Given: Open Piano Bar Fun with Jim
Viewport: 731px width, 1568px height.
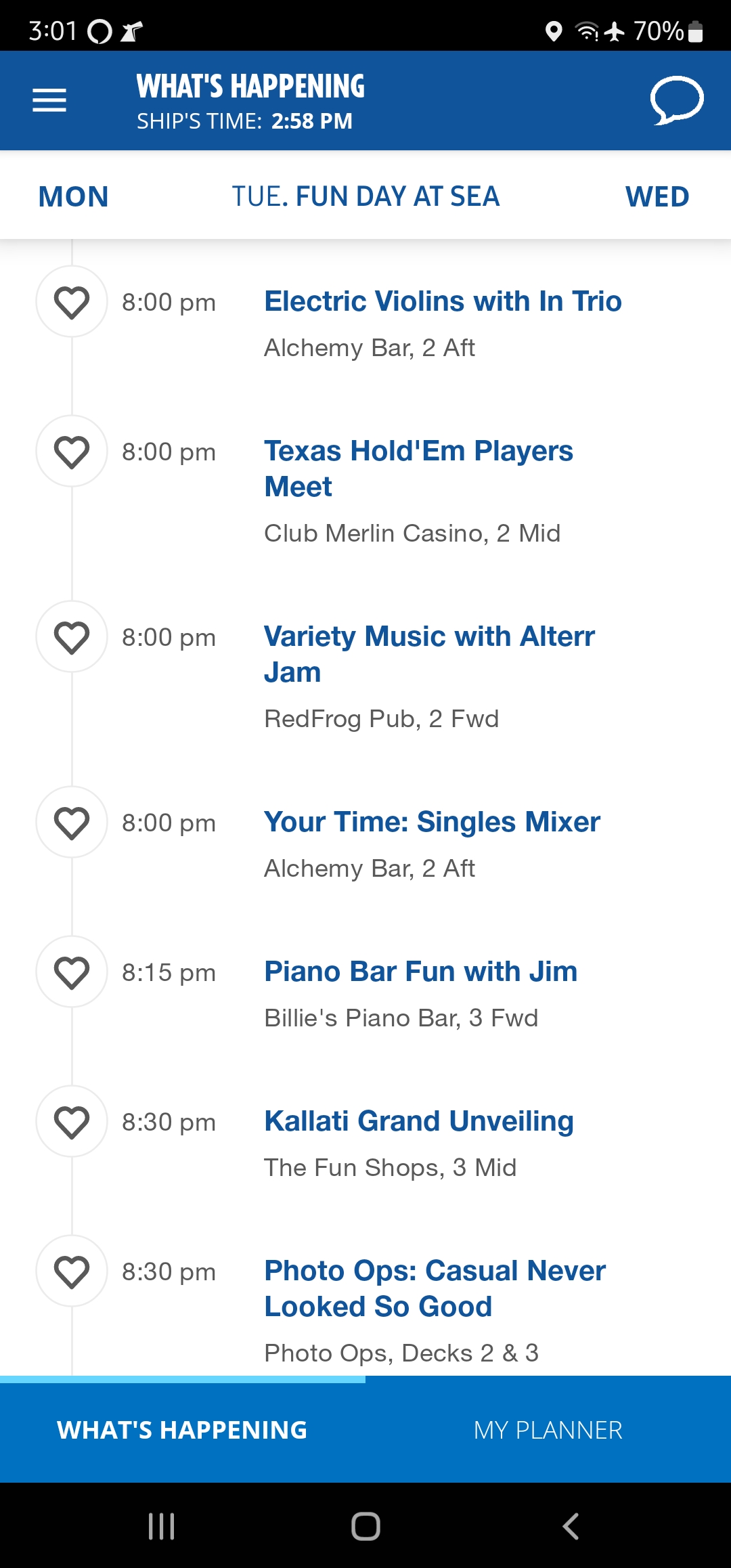Looking at the screenshot, I should (420, 972).
